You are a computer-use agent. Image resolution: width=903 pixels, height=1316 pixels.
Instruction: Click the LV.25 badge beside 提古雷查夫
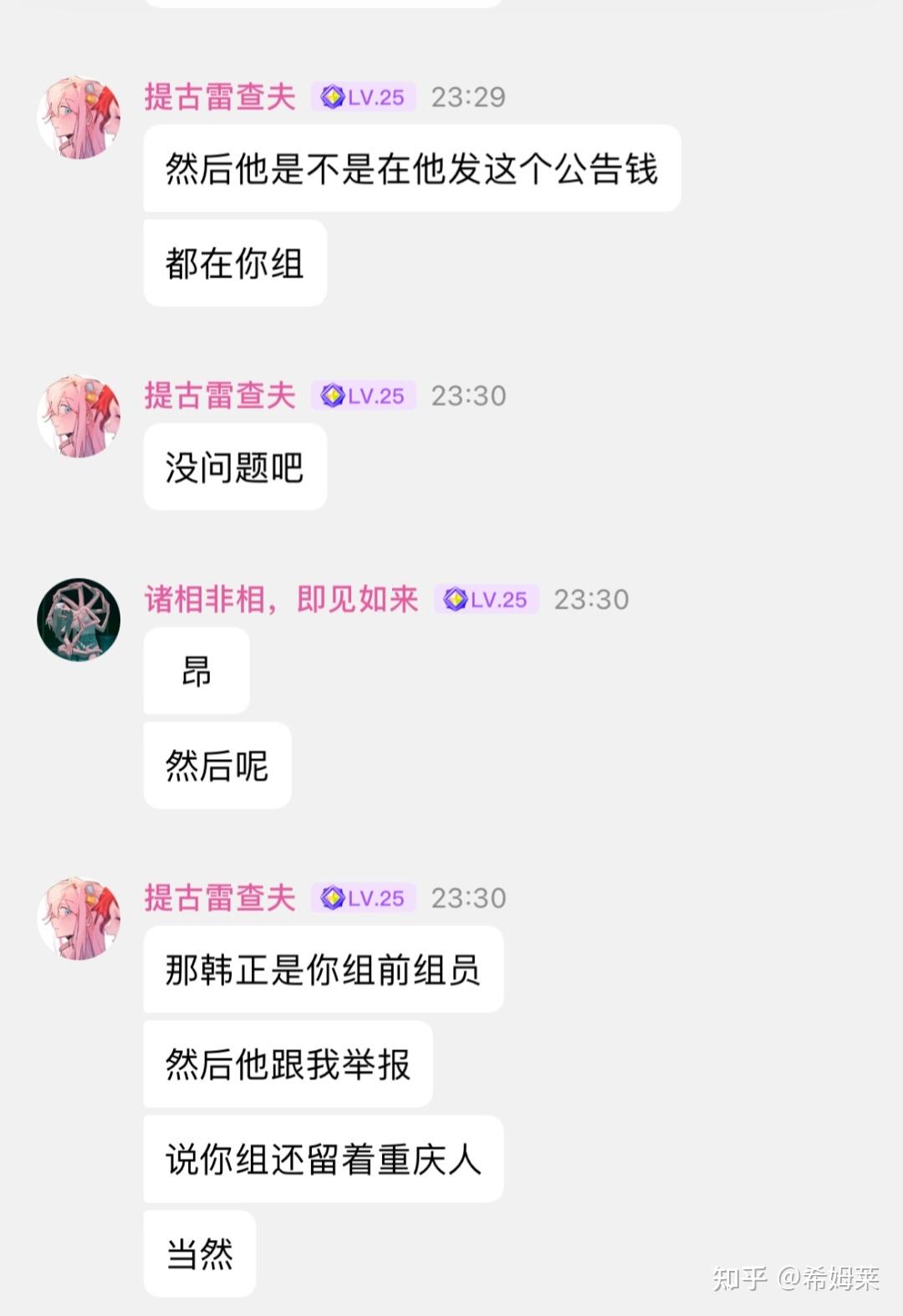tap(362, 98)
